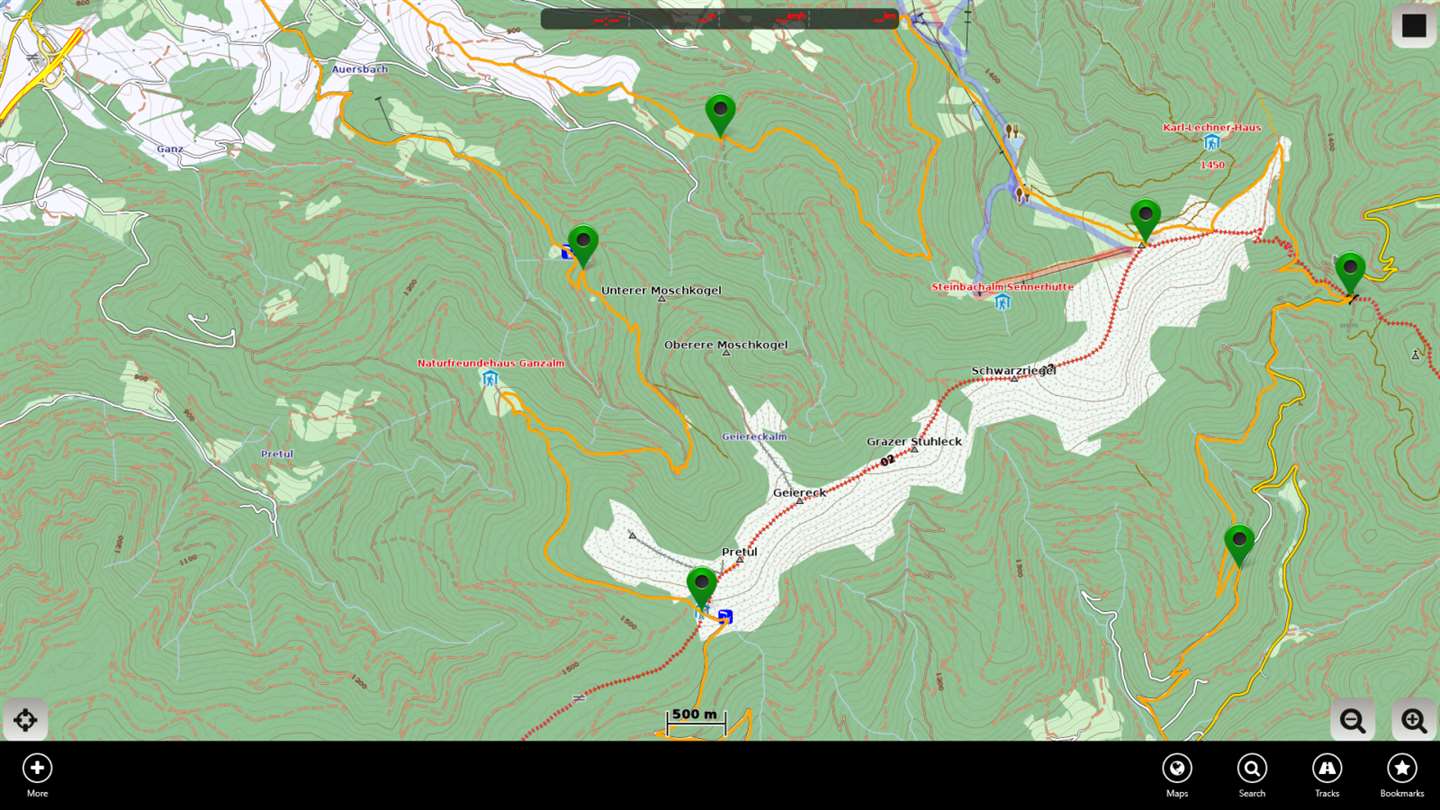This screenshot has height=810, width=1440.
Task: Stop track recording with square button
Action: point(1414,26)
